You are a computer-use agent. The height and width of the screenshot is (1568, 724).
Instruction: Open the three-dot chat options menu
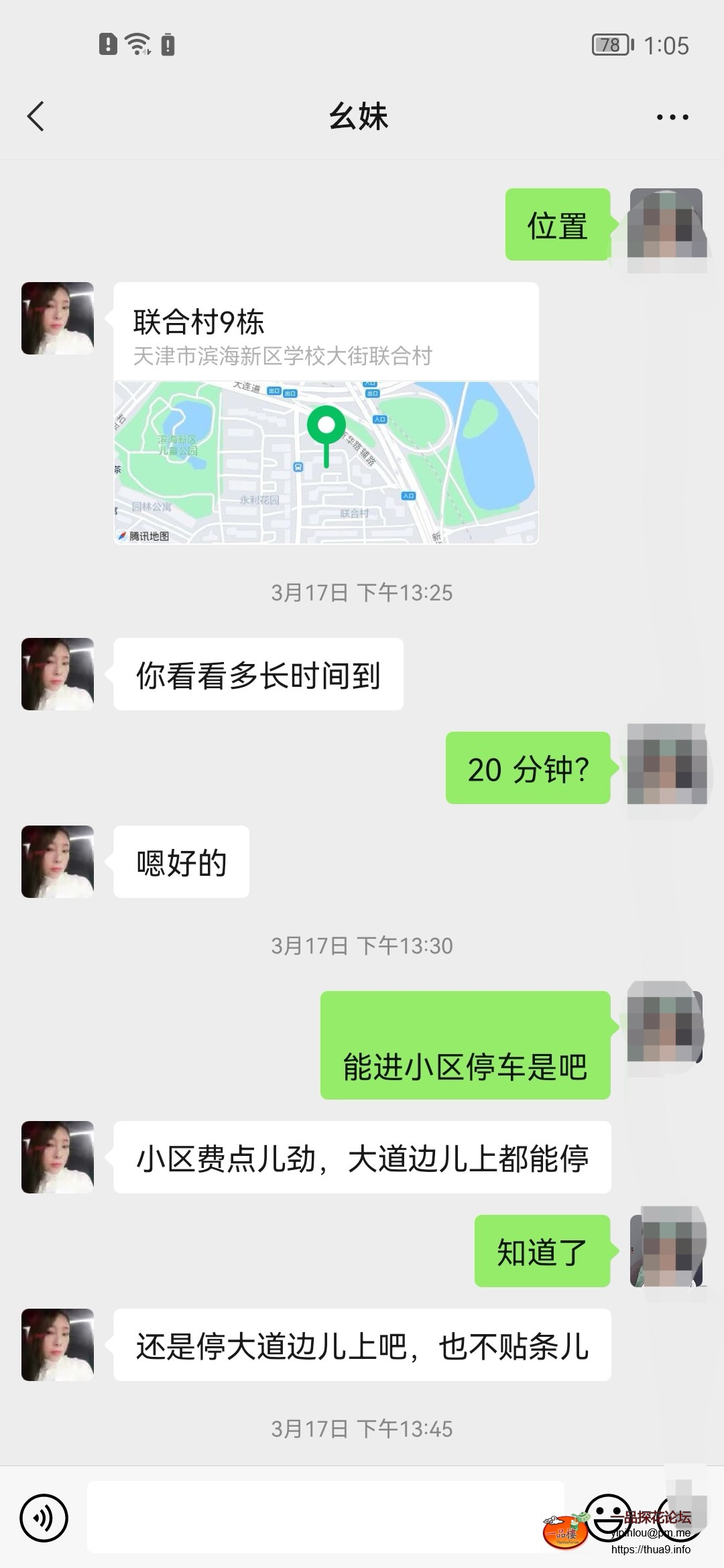672,115
